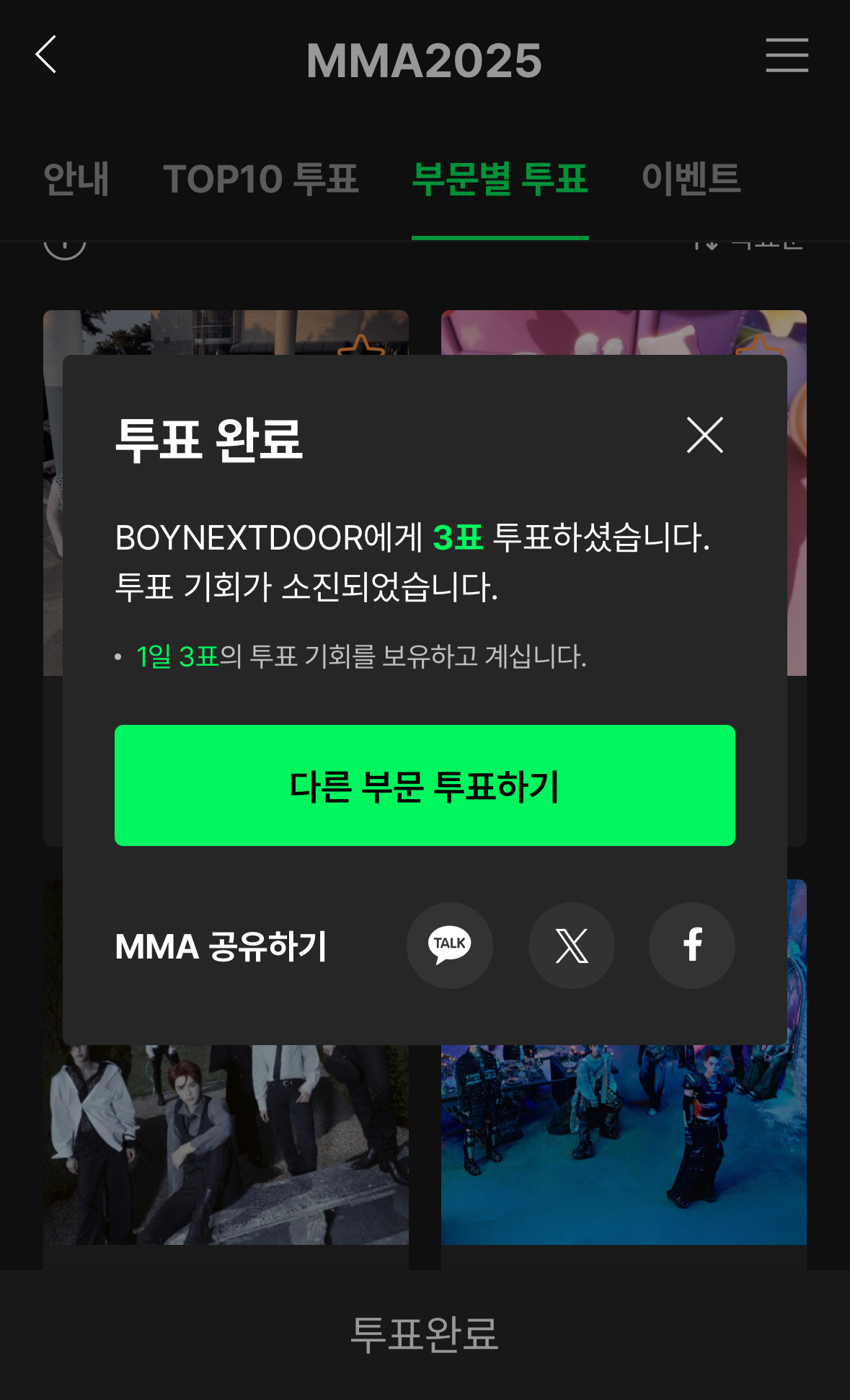The width and height of the screenshot is (850, 1400).
Task: Close the 투표 완료 dialog
Action: click(x=704, y=435)
